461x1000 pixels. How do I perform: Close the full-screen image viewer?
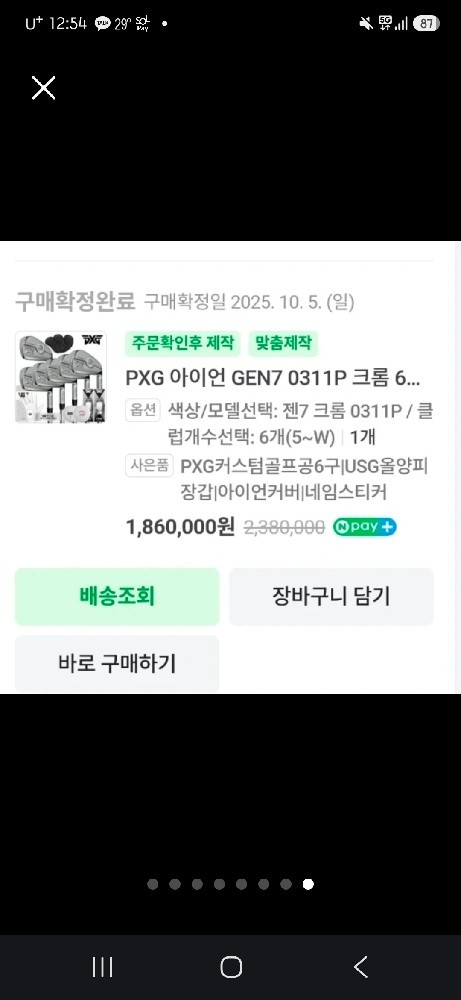43,88
